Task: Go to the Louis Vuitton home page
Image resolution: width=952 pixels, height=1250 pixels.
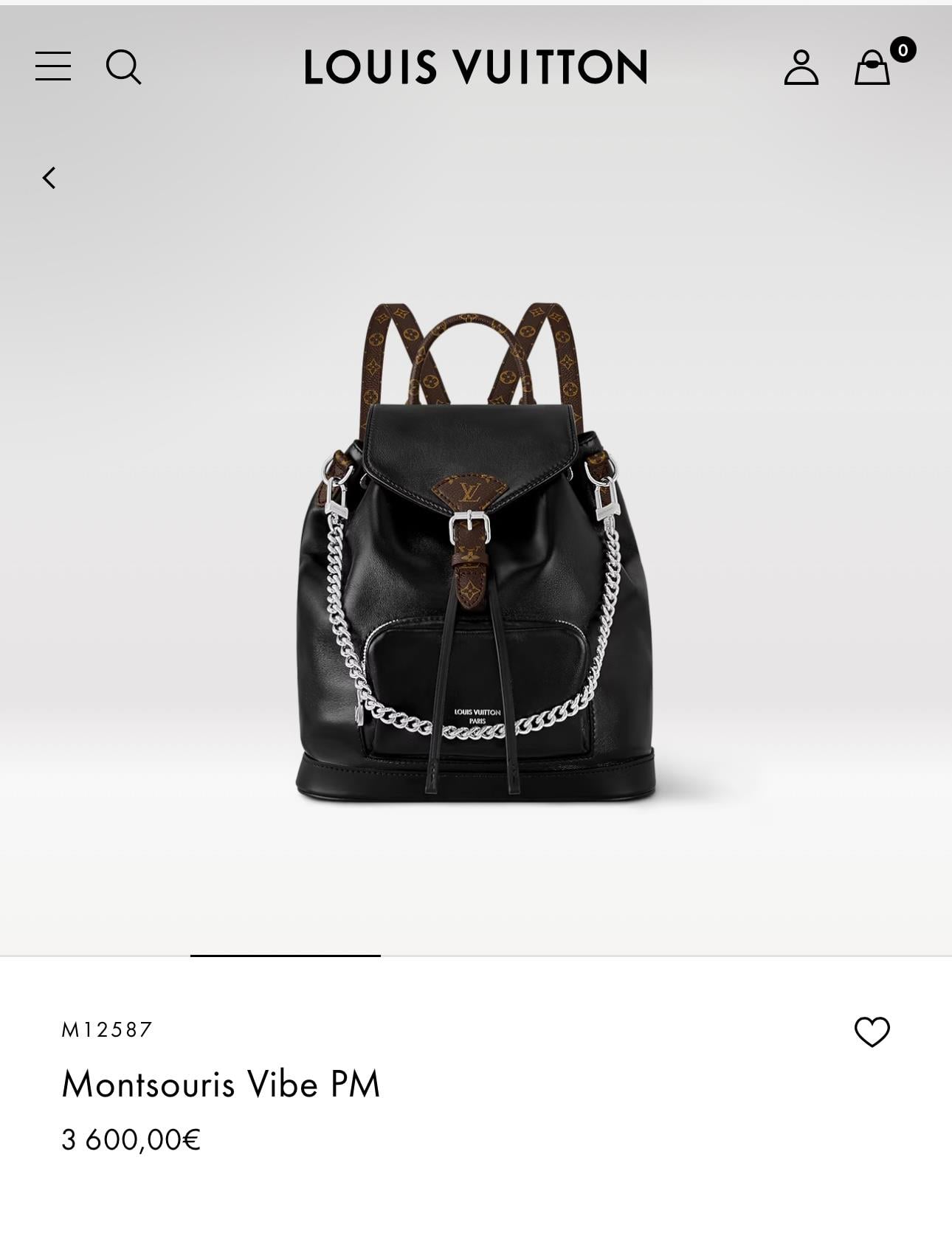Action: point(475,67)
